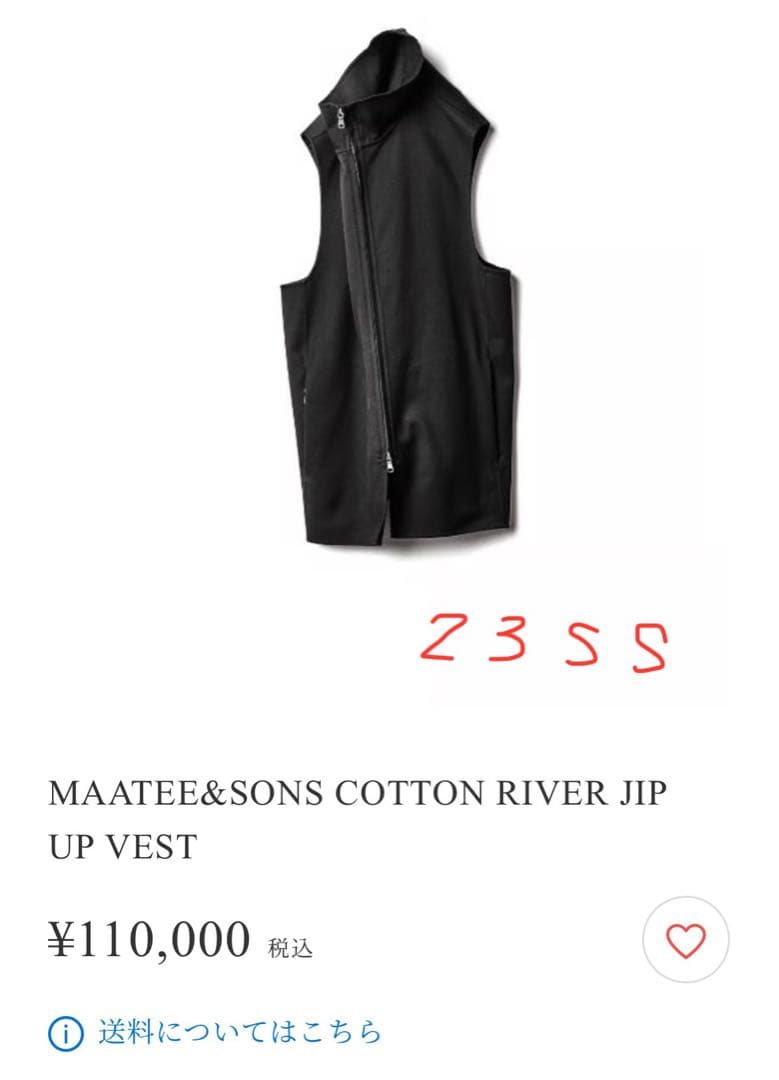The width and height of the screenshot is (779, 1080).
Task: Click the 税込 tax-included label
Action: coord(290,946)
